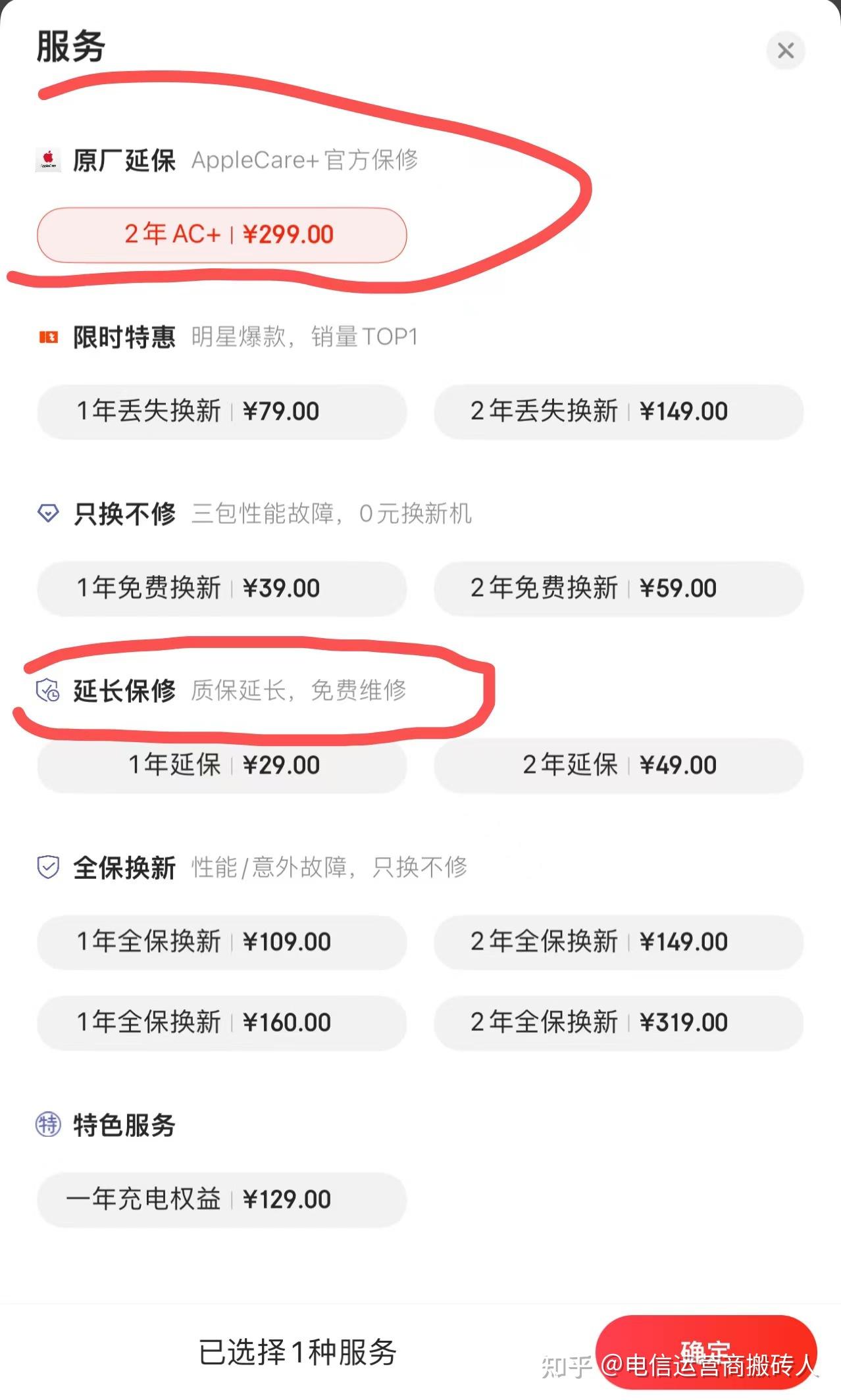
Task: Choose 1年延保 for ¥29.00
Action: 222,765
